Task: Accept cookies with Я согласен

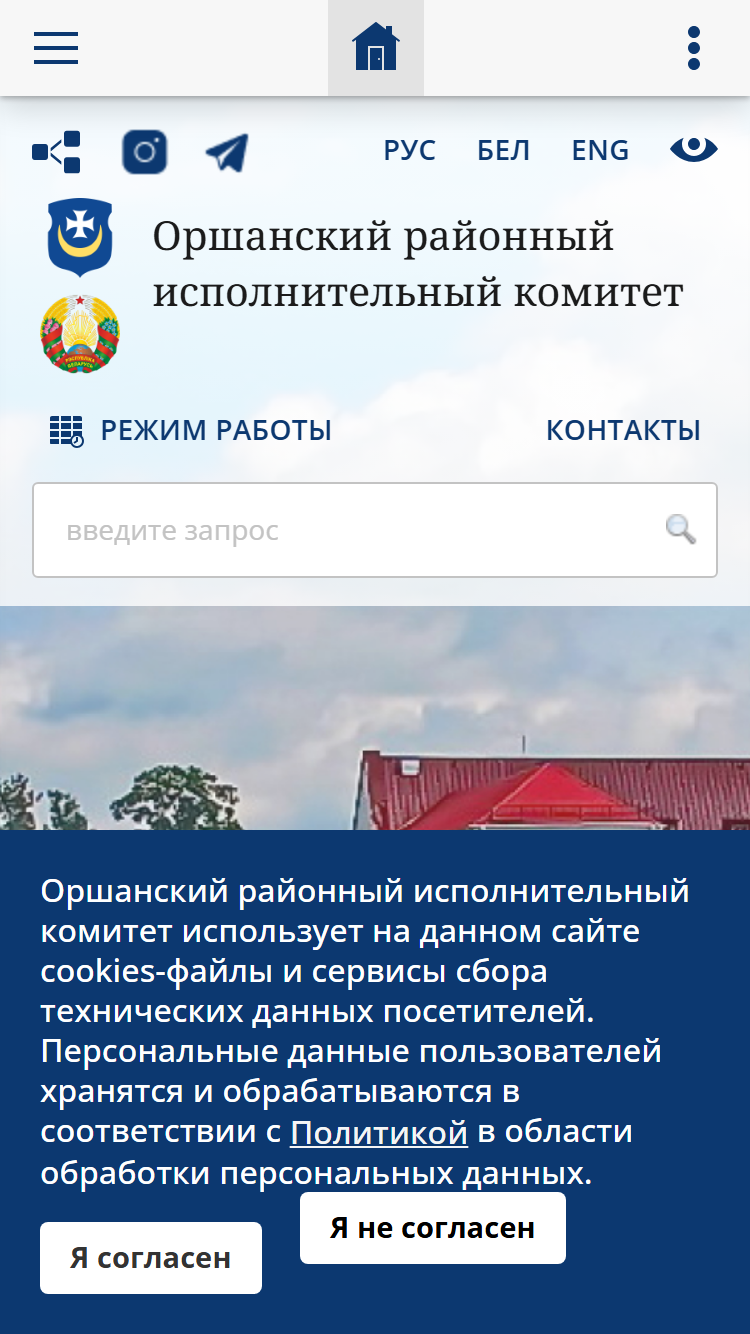Action: (x=151, y=1258)
